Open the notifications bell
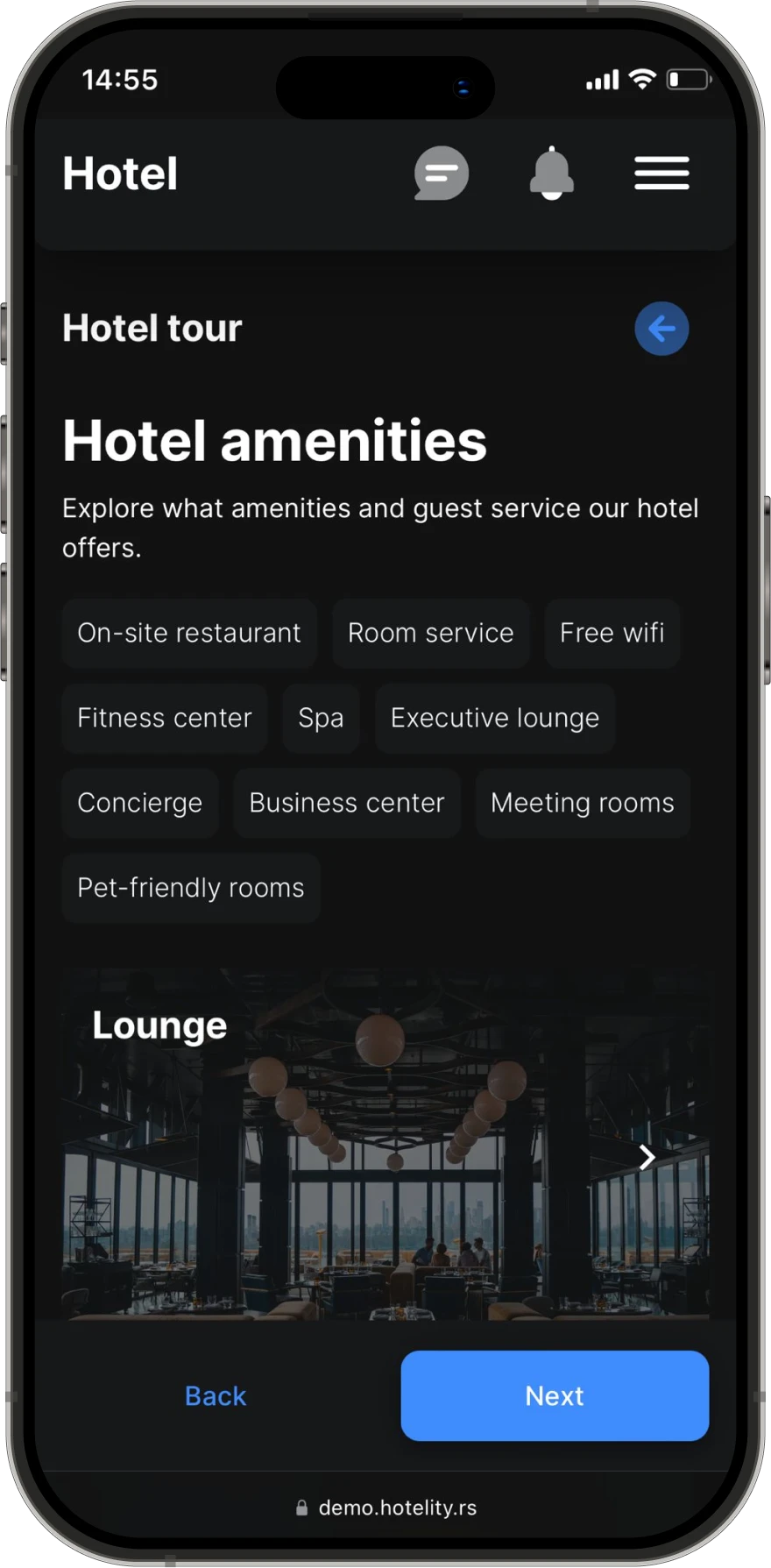 [x=551, y=173]
